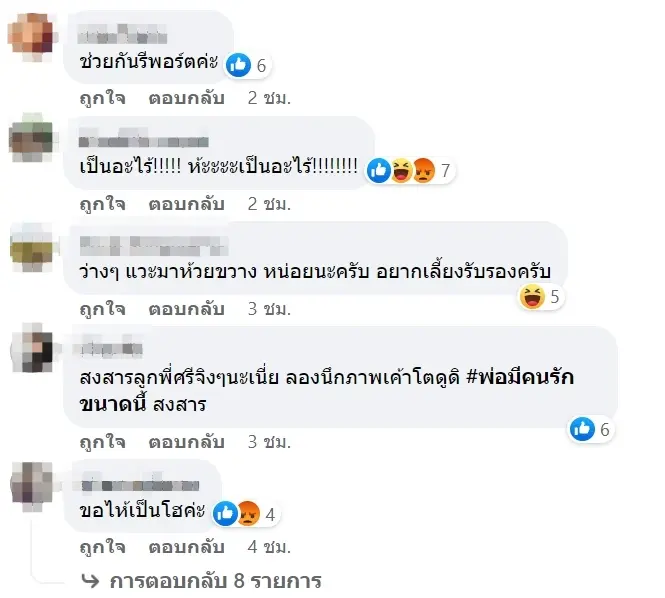View reactions on the 'ขอให้เป็นโฮค่ะ' comment
665x598 pixels.
(244, 513)
